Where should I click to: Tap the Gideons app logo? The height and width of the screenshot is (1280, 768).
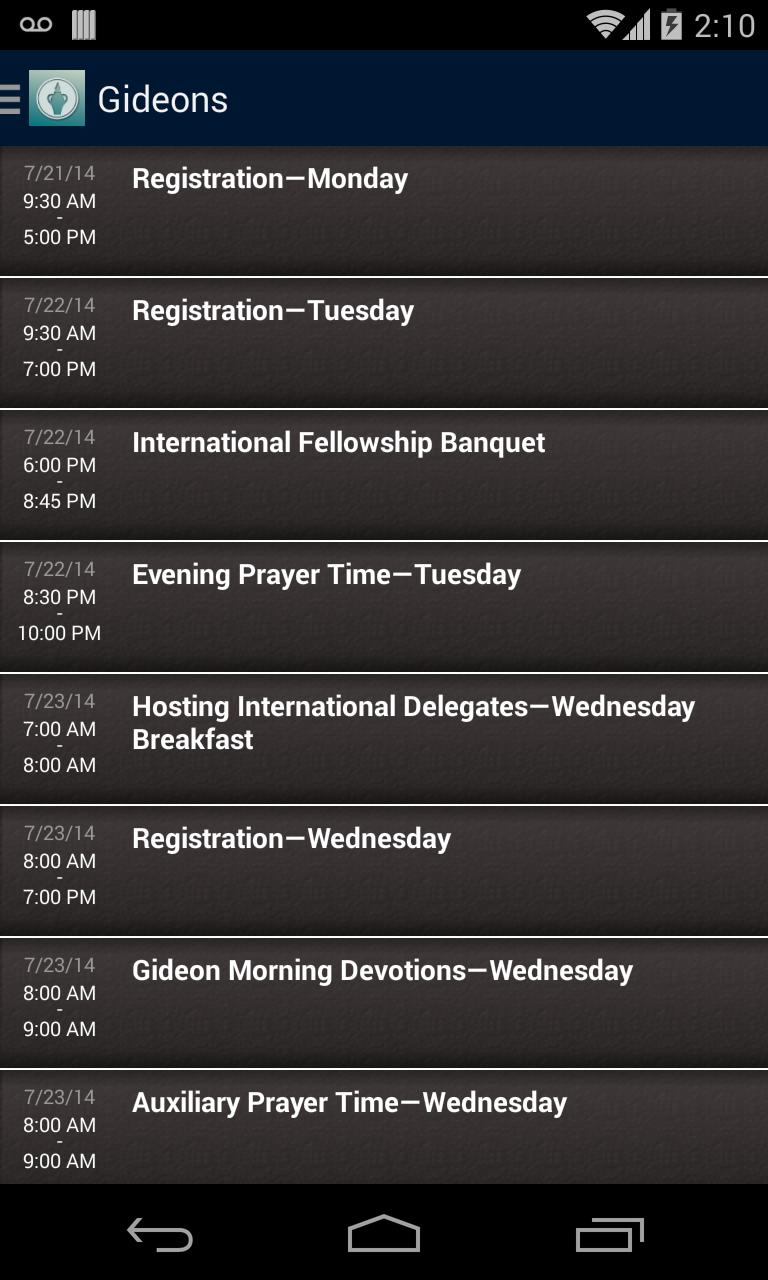click(55, 98)
